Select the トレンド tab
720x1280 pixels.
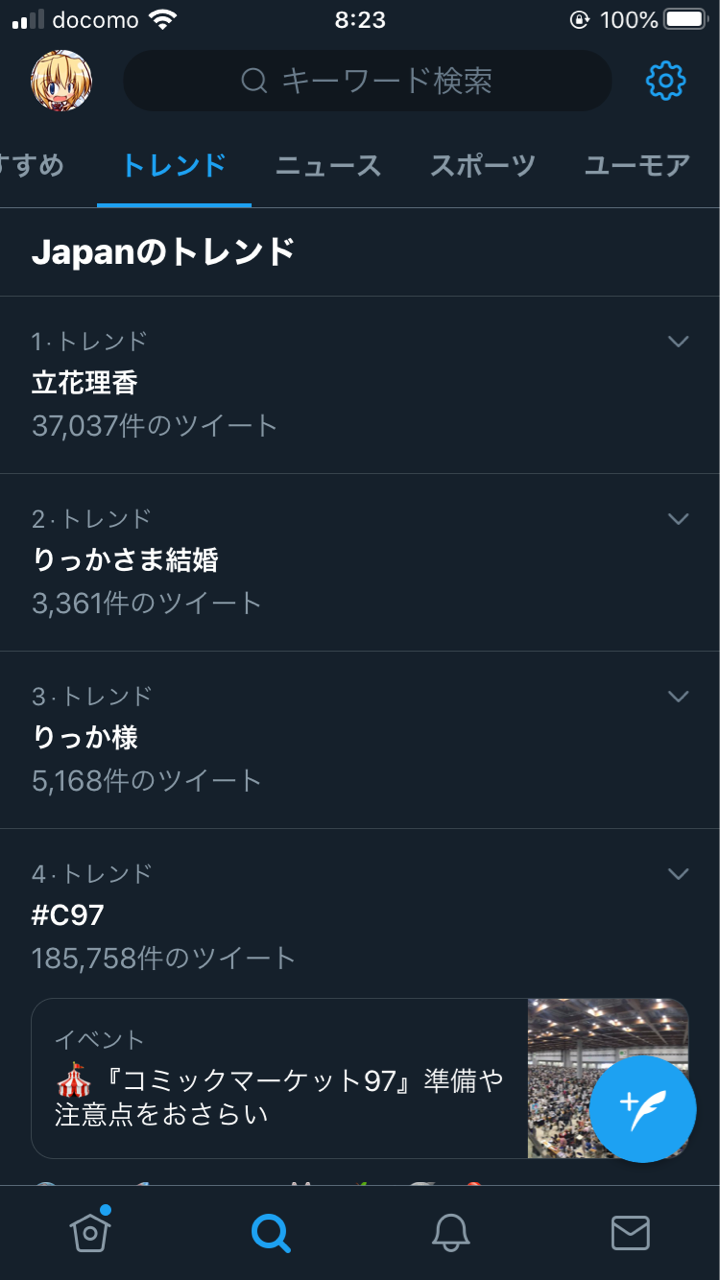pyautogui.click(x=174, y=165)
